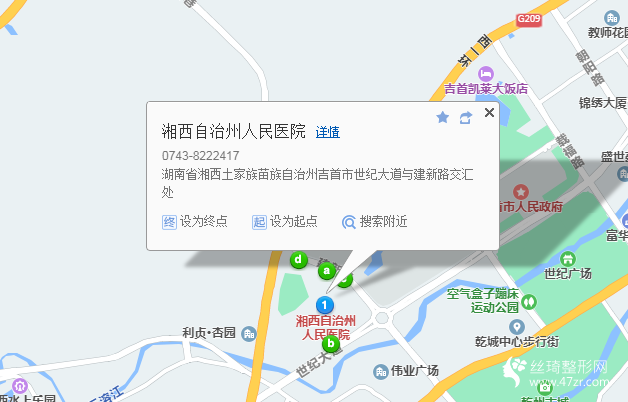
Task: Choose 设为起点 to set as start point
Action: [285, 222]
